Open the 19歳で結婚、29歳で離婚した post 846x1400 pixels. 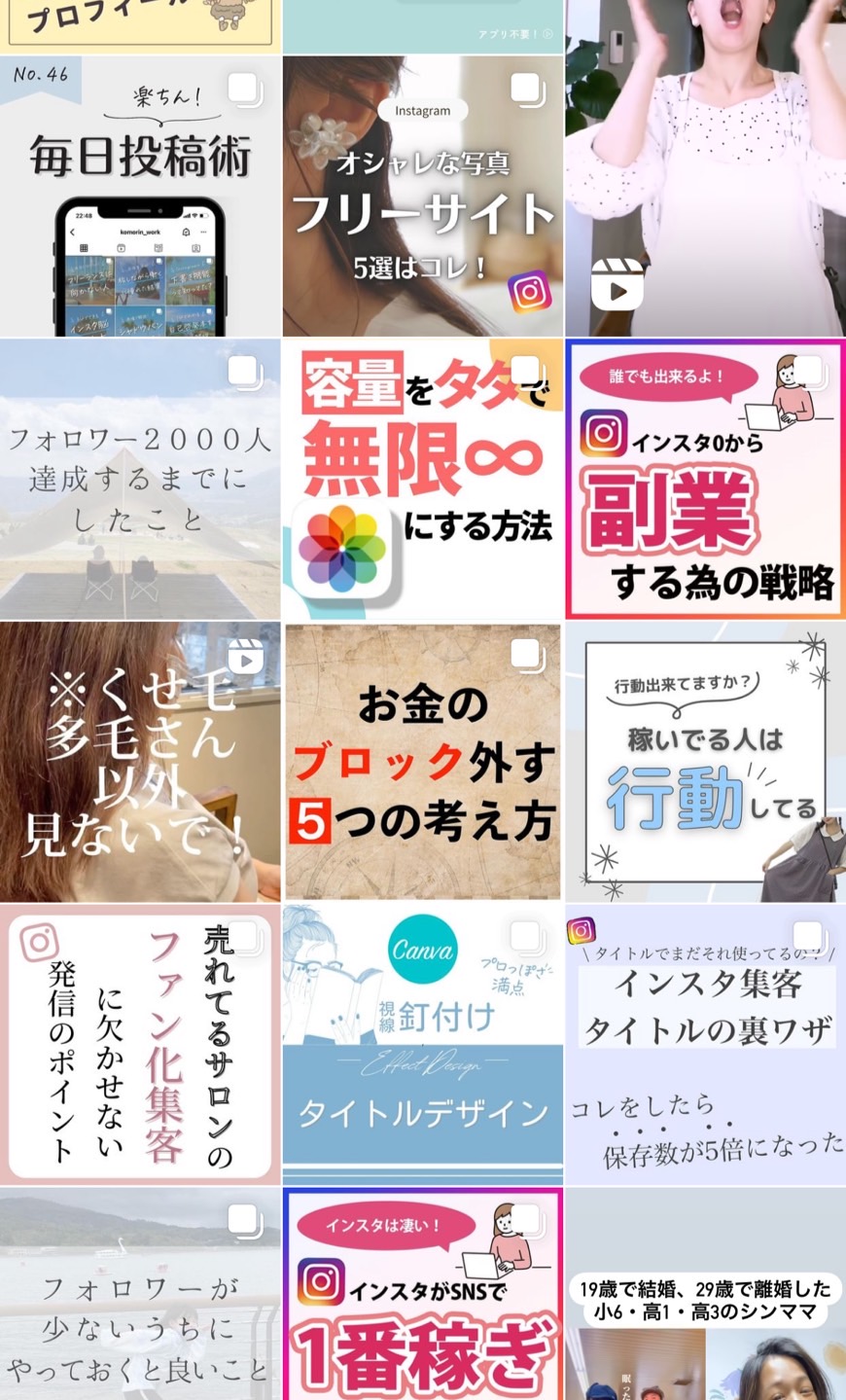coord(706,1295)
